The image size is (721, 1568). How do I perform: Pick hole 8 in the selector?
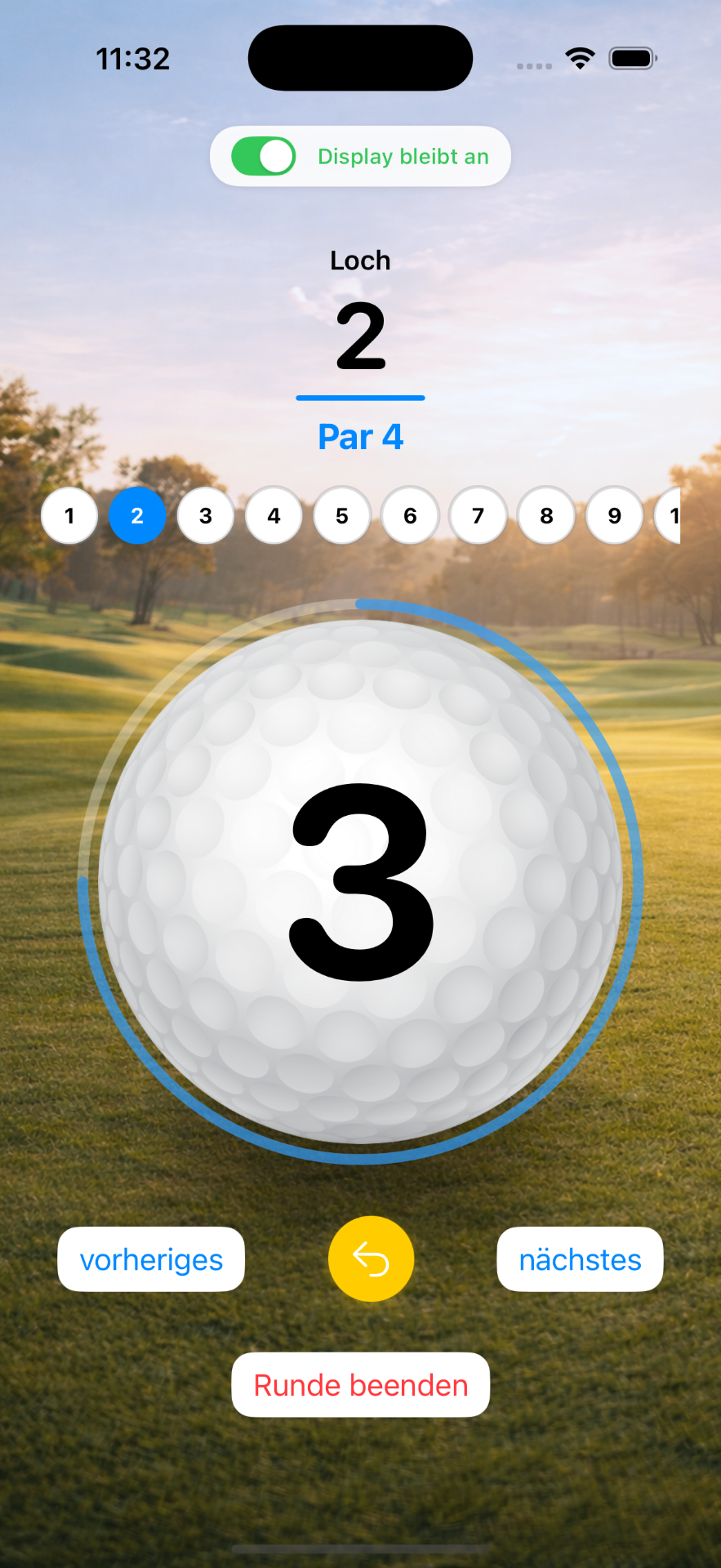click(x=546, y=515)
